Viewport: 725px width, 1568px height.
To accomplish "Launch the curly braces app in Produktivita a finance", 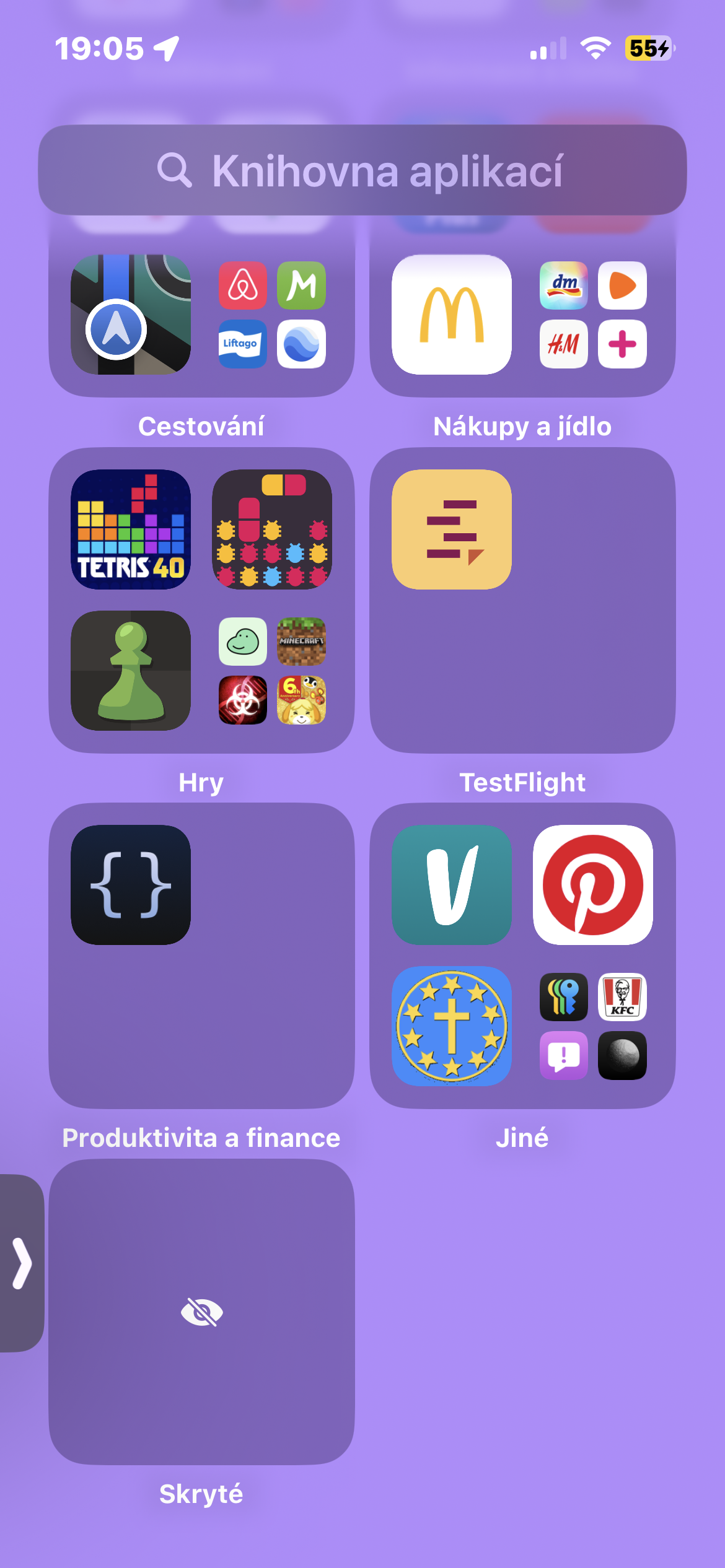I will 131,885.
